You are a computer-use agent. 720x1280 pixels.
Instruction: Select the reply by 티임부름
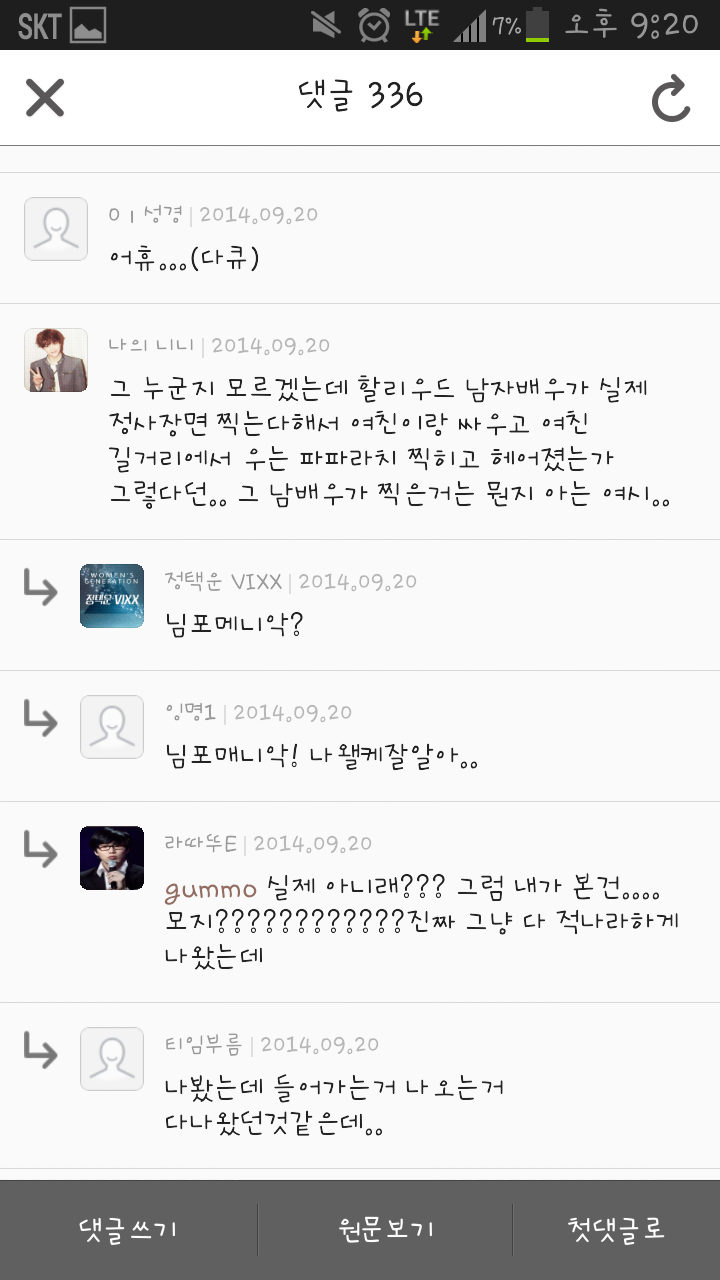(x=400, y=1088)
